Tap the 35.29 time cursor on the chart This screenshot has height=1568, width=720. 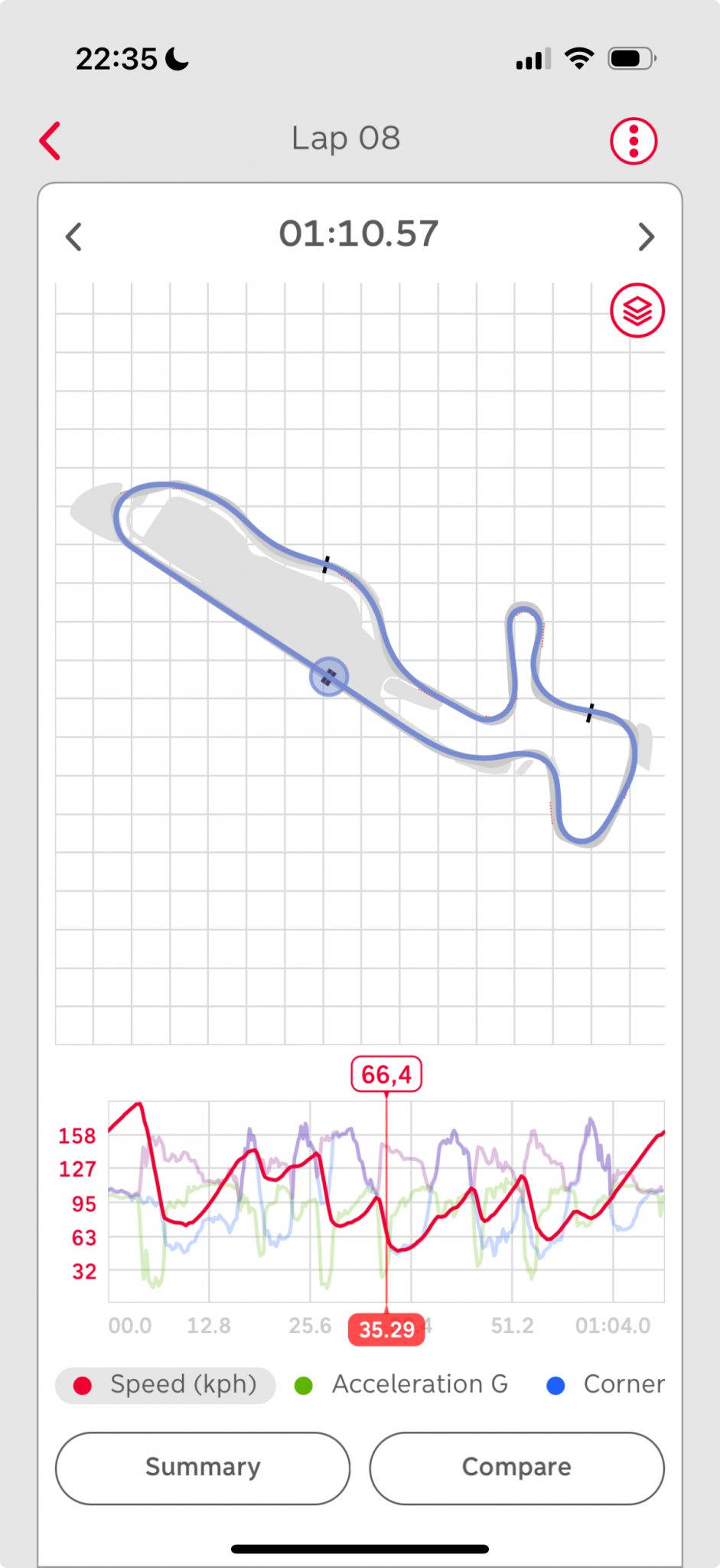pyautogui.click(x=386, y=1329)
